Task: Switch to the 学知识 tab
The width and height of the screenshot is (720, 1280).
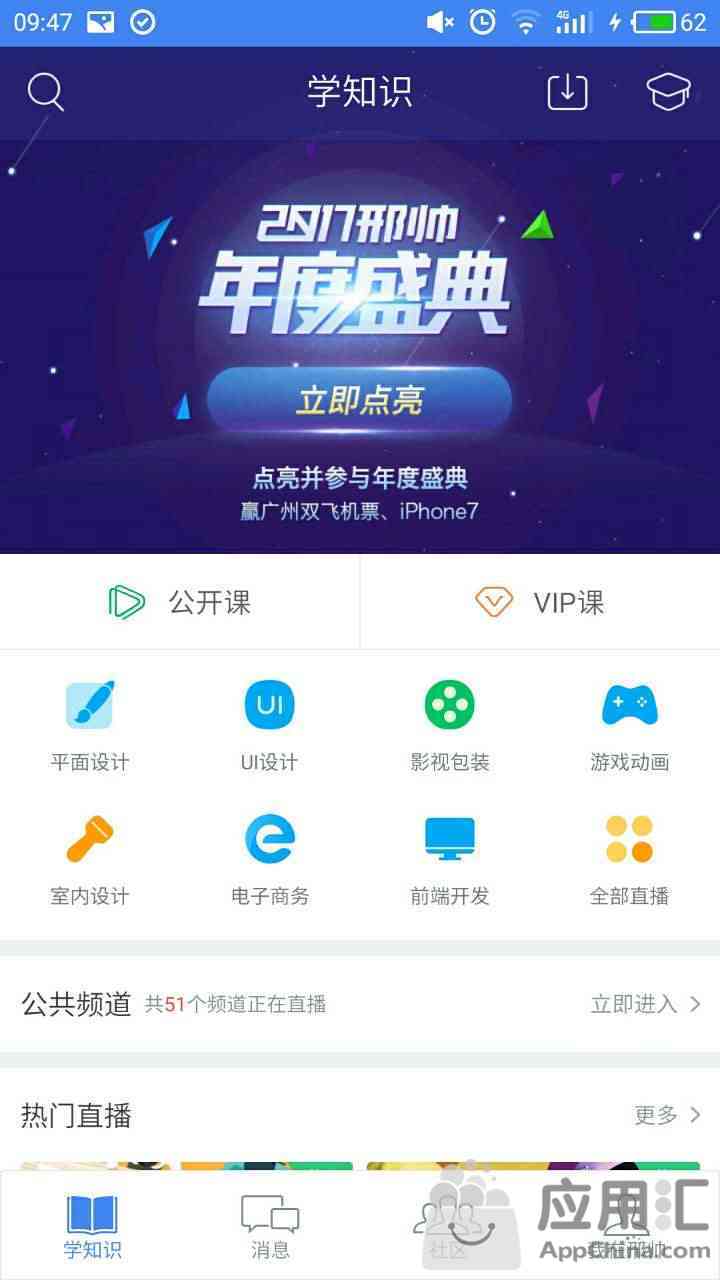Action: click(x=92, y=1227)
